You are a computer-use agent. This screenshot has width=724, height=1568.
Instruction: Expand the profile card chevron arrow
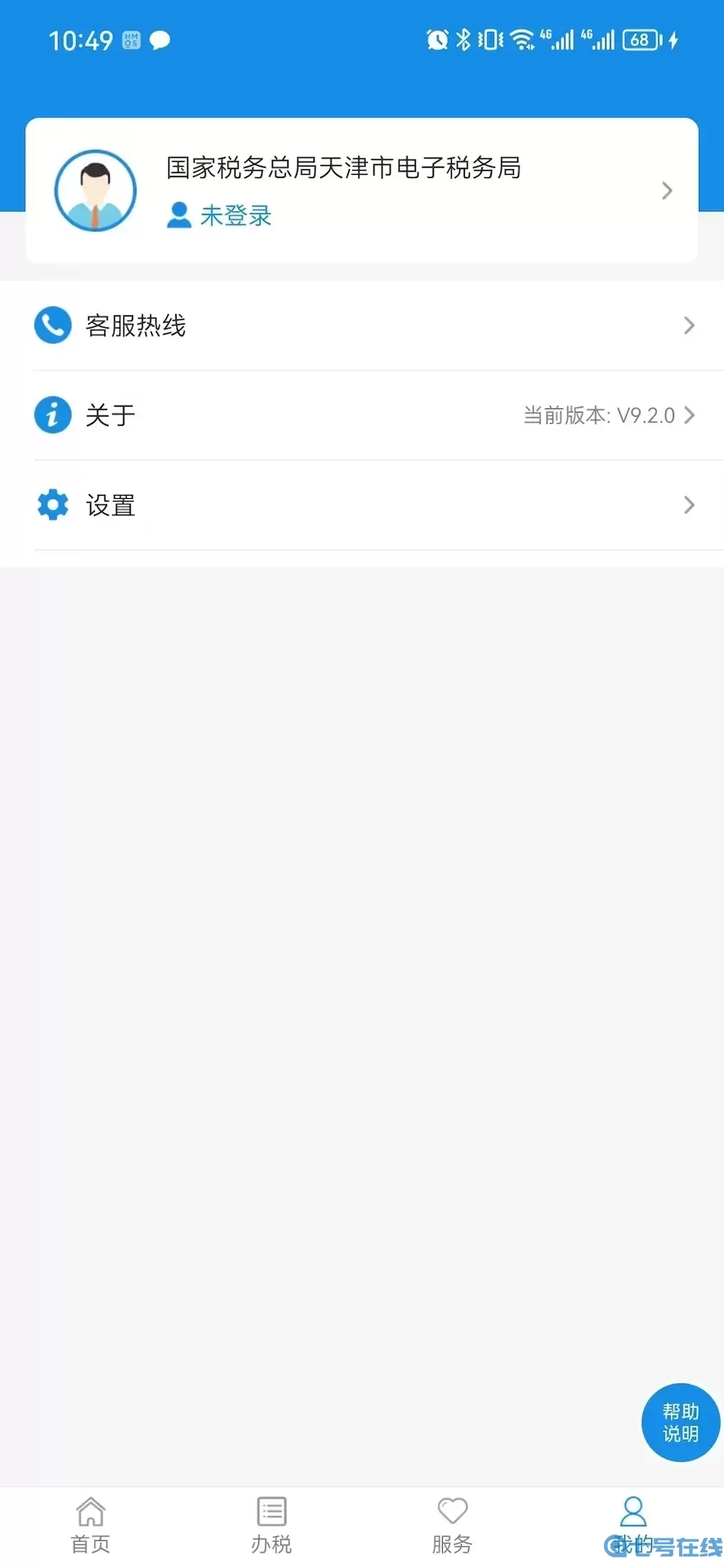click(667, 190)
